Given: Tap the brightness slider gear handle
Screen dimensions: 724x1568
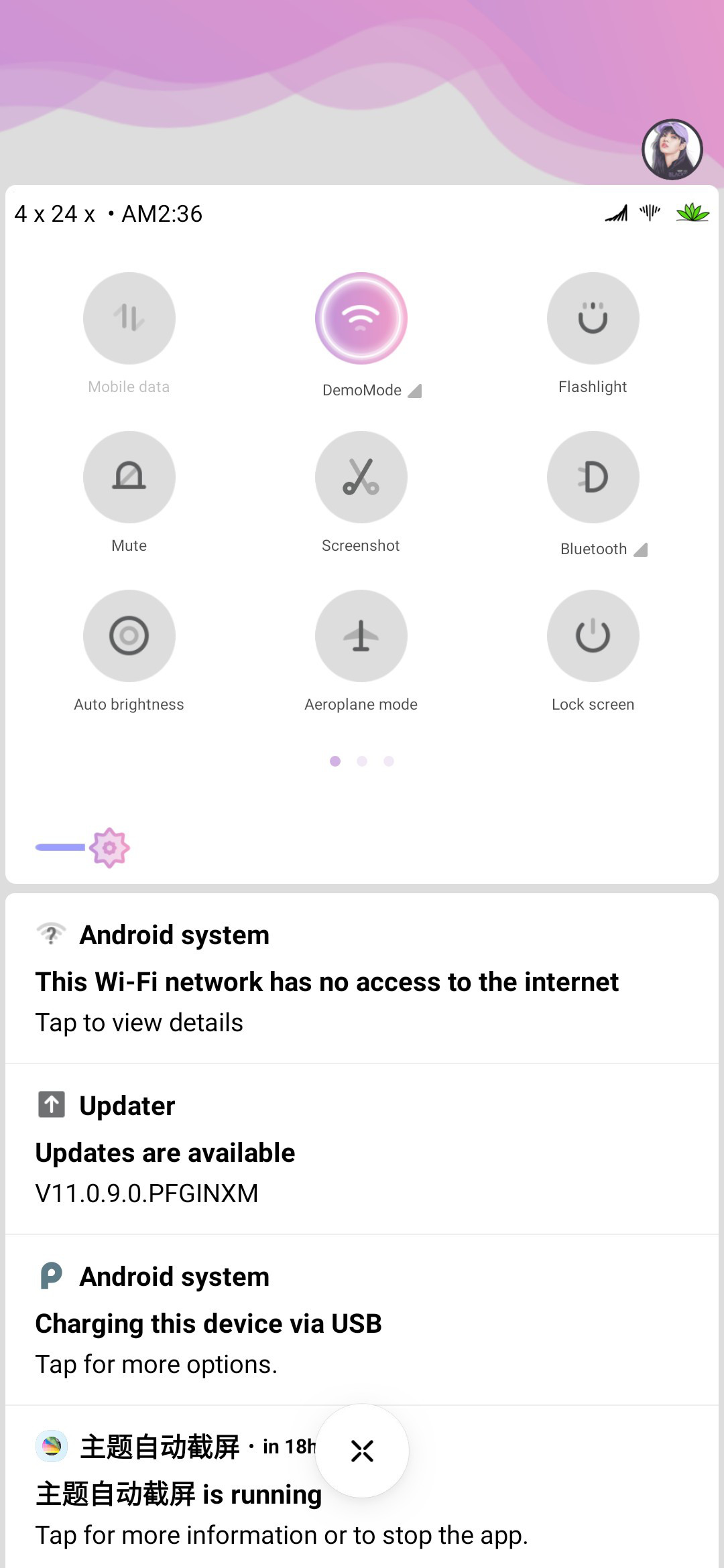Looking at the screenshot, I should click(109, 848).
